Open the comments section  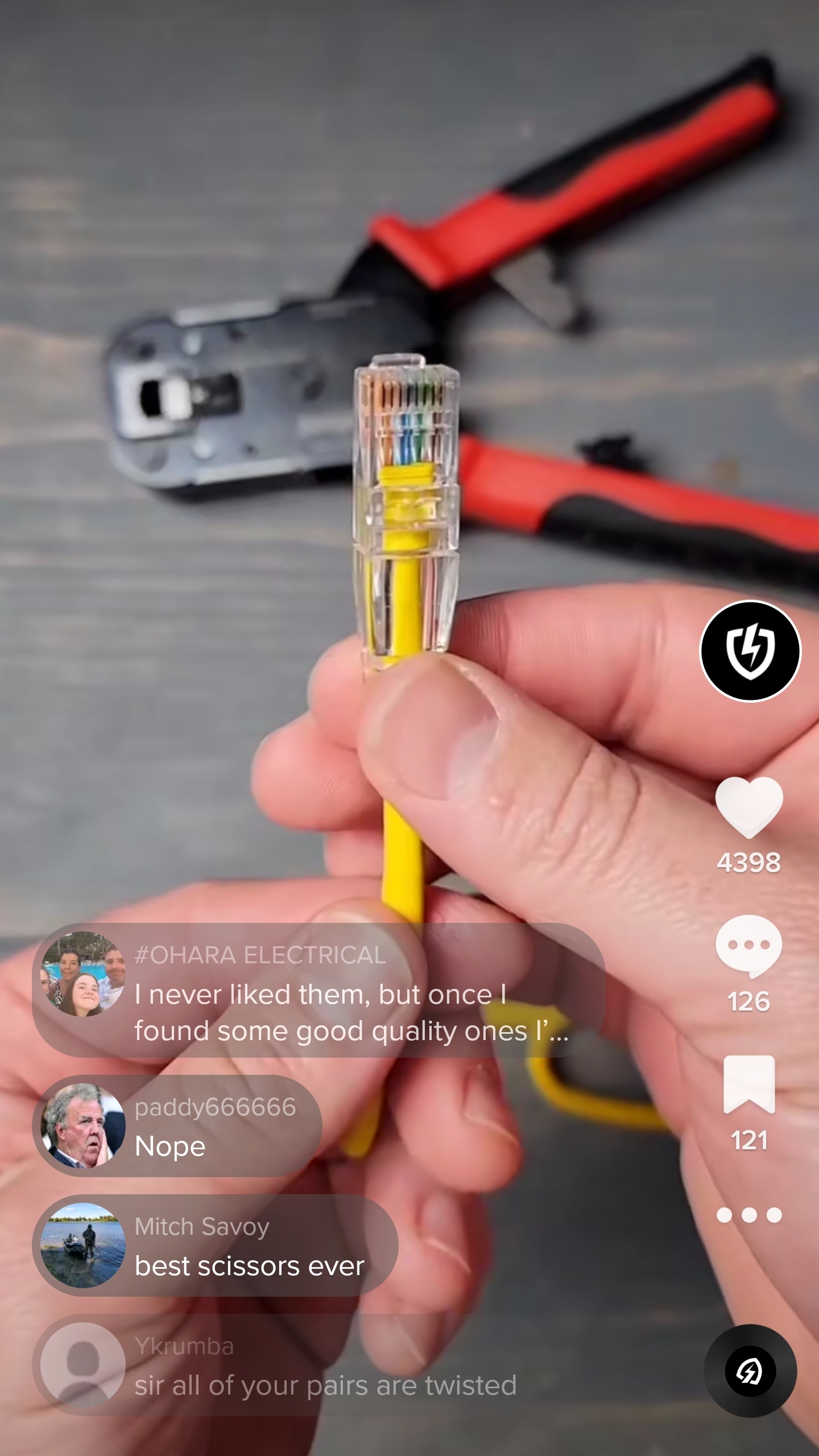(748, 946)
